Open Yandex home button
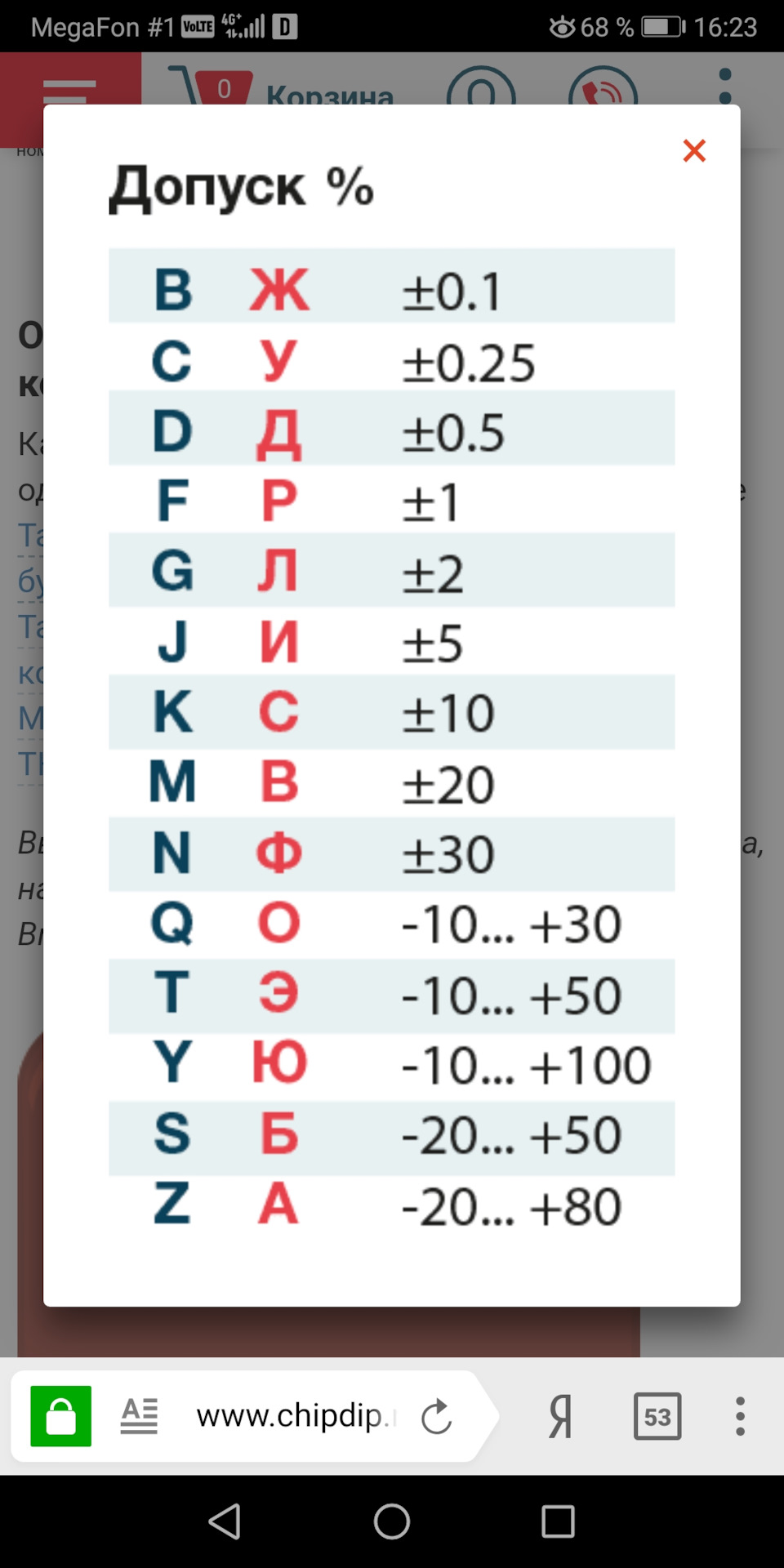 point(560,1416)
